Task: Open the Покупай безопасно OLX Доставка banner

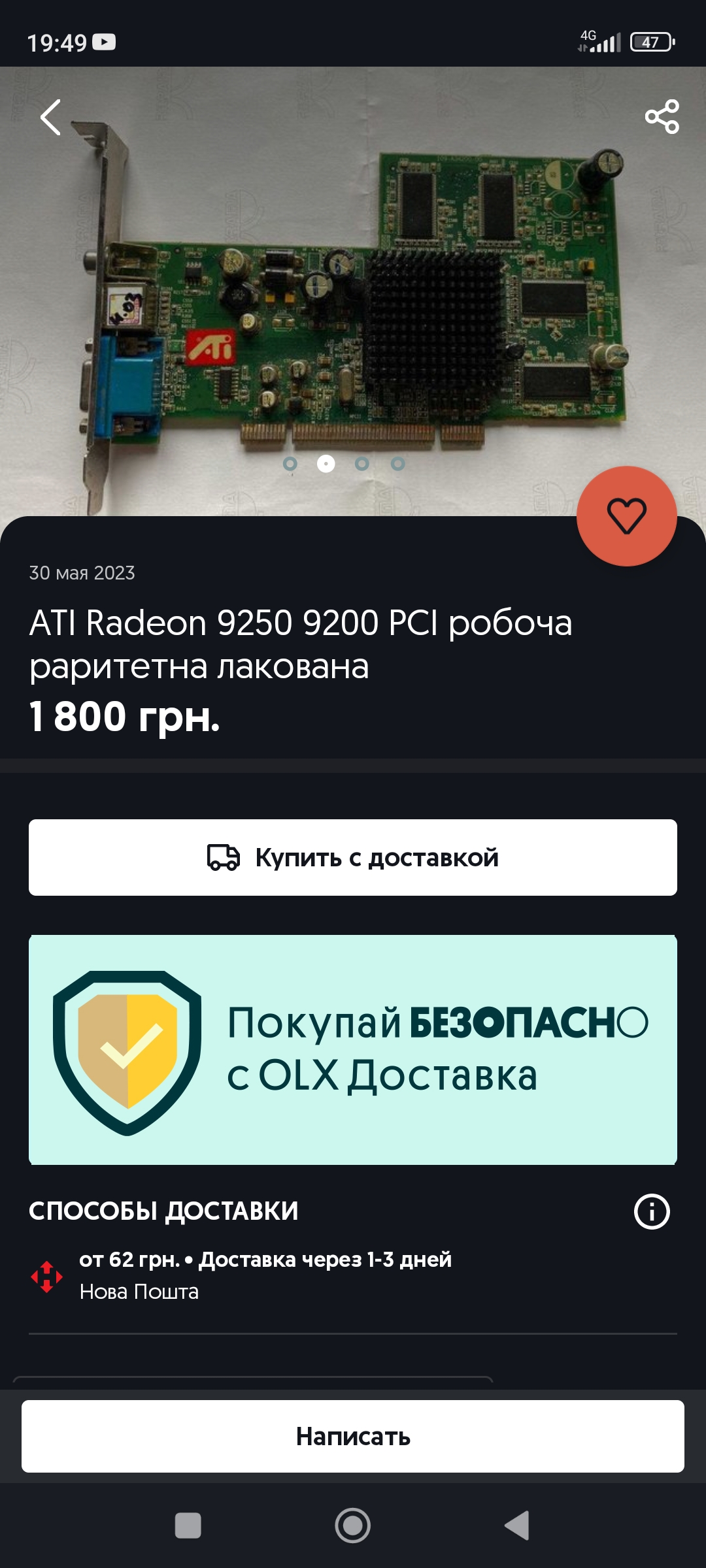Action: (353, 1050)
